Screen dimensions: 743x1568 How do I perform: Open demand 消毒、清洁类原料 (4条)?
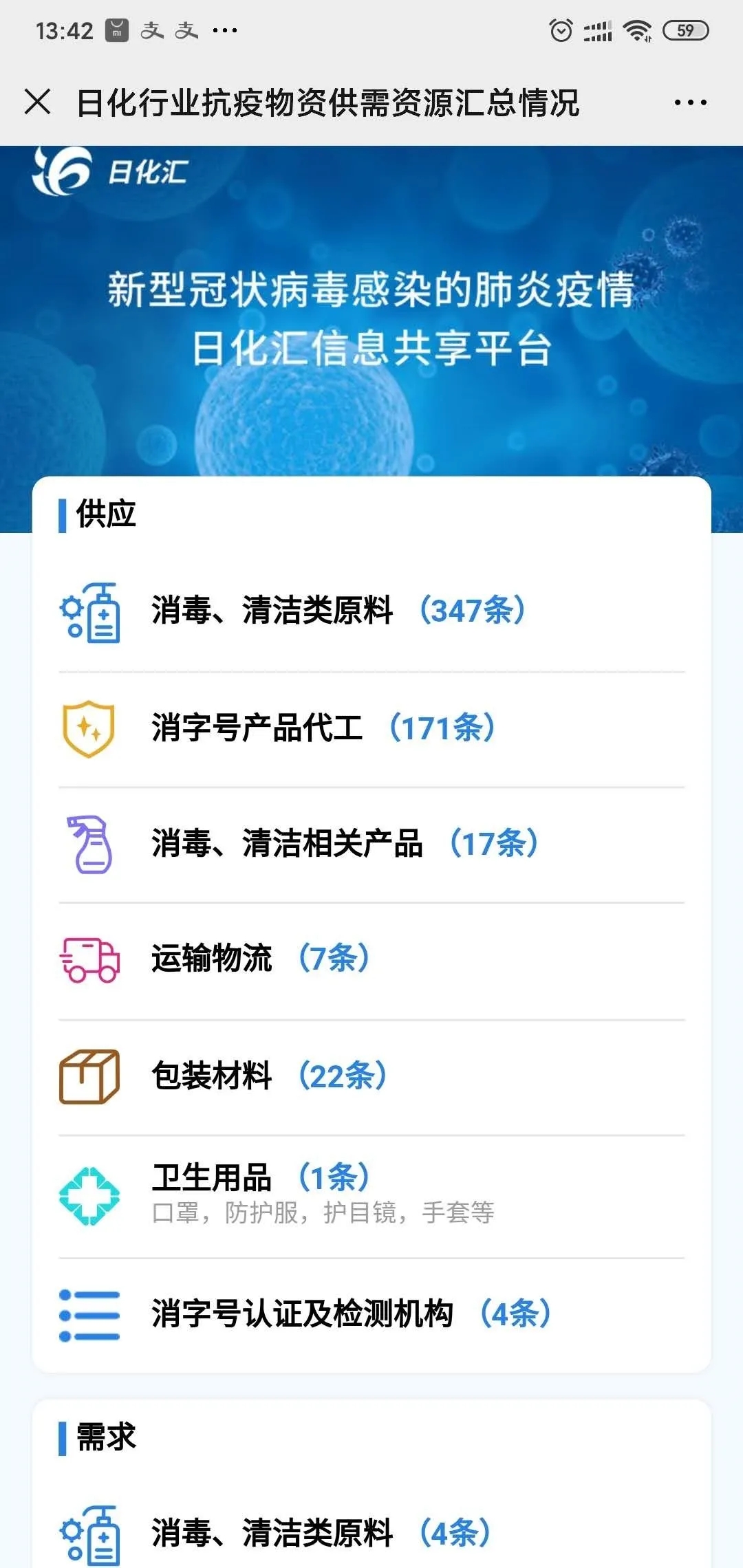point(320,1534)
